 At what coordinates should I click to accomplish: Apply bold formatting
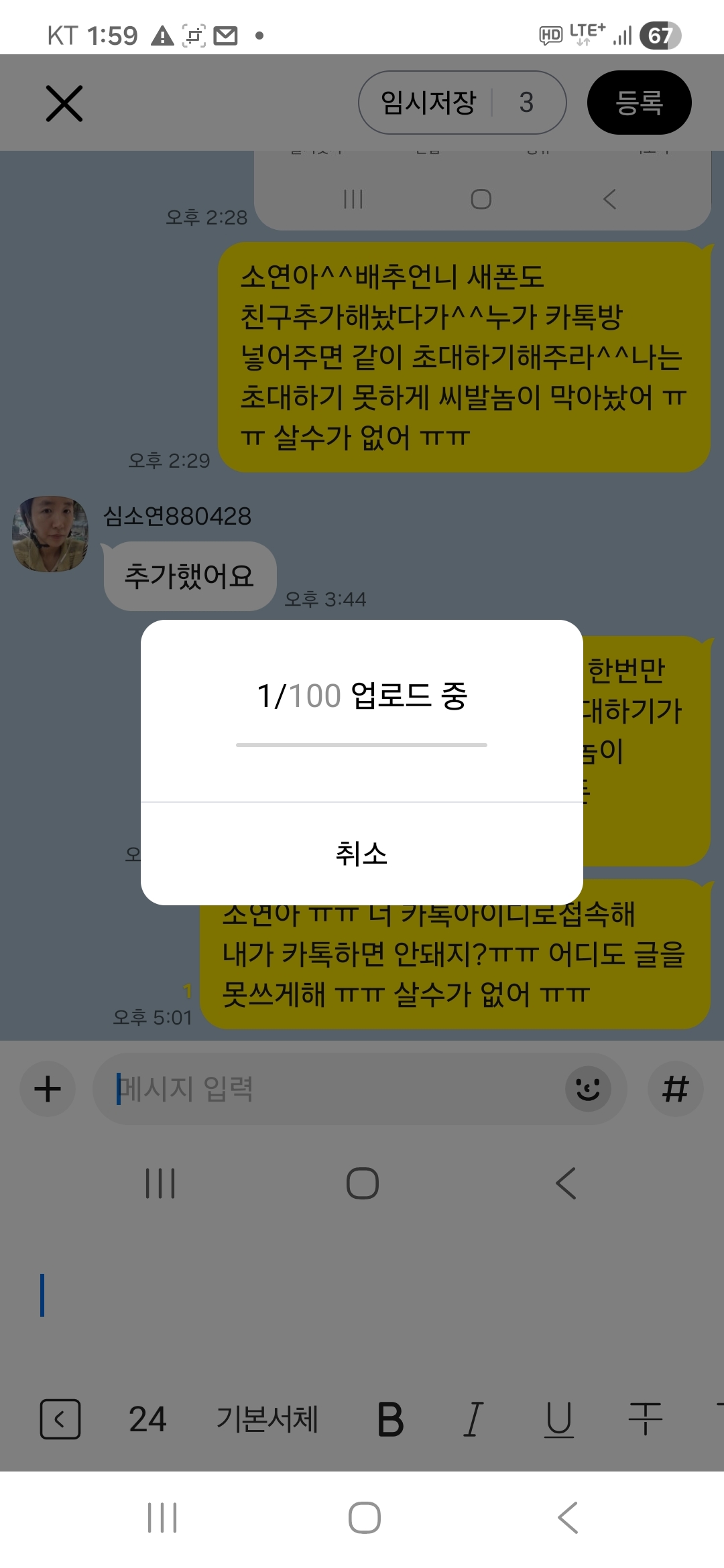coord(390,1419)
